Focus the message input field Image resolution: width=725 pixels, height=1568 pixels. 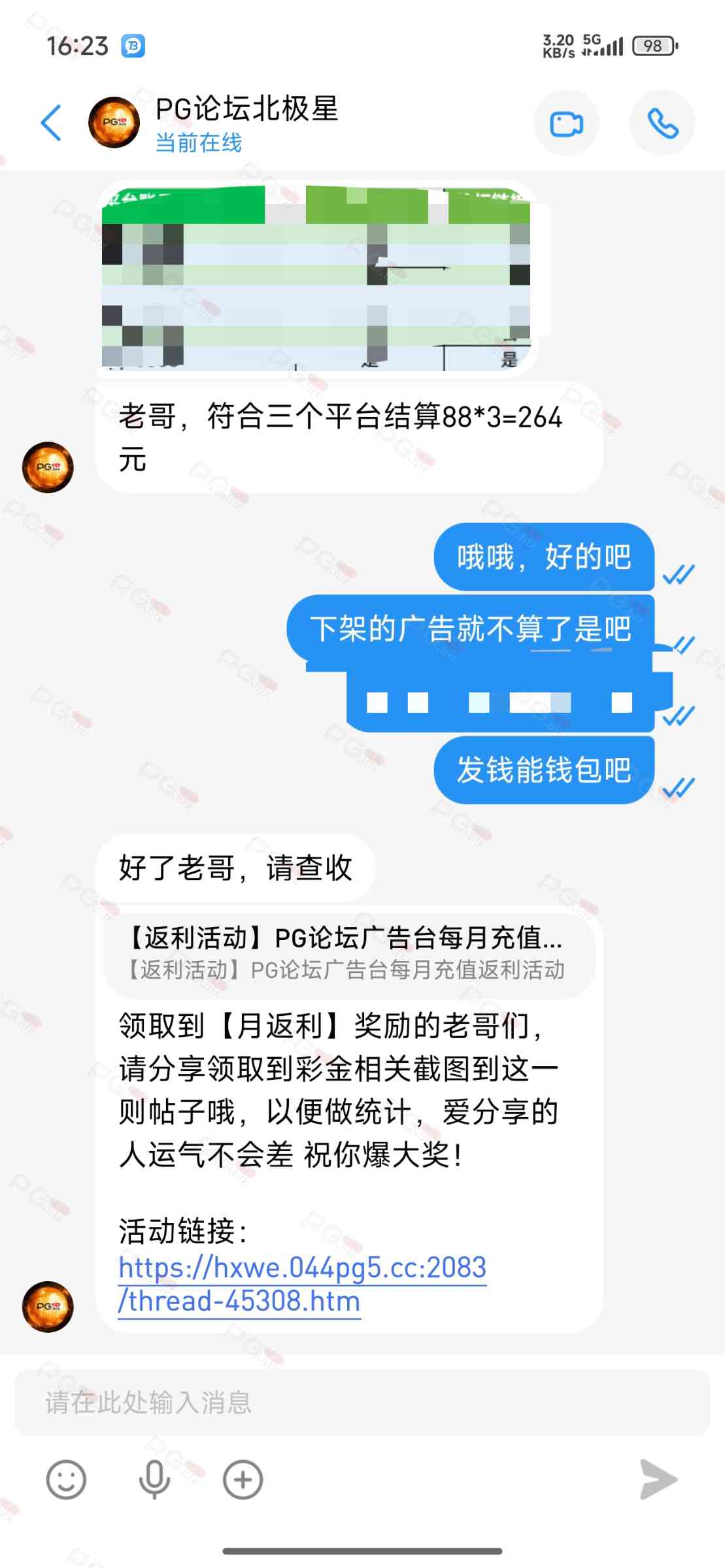[362, 1402]
